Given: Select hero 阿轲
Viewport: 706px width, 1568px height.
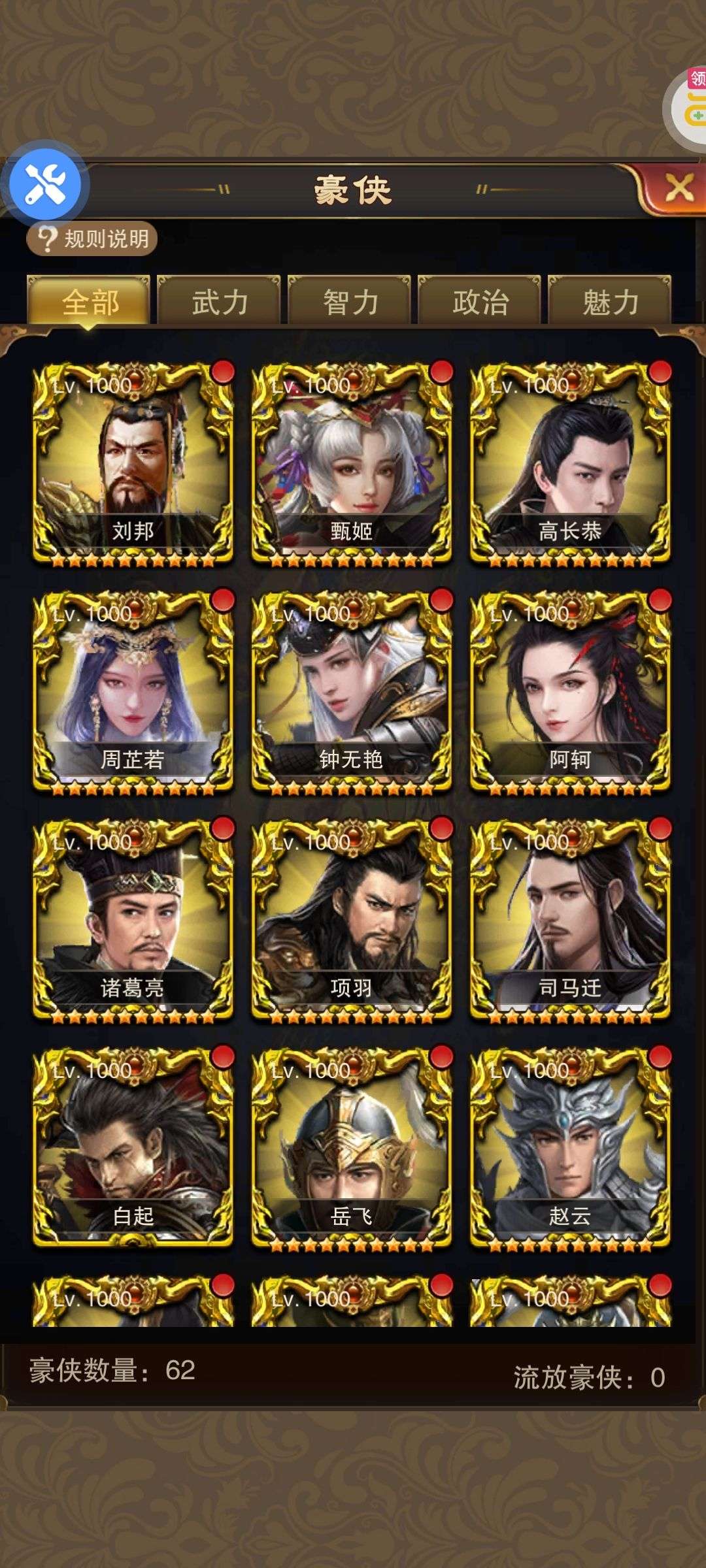Looking at the screenshot, I should click(x=570, y=693).
